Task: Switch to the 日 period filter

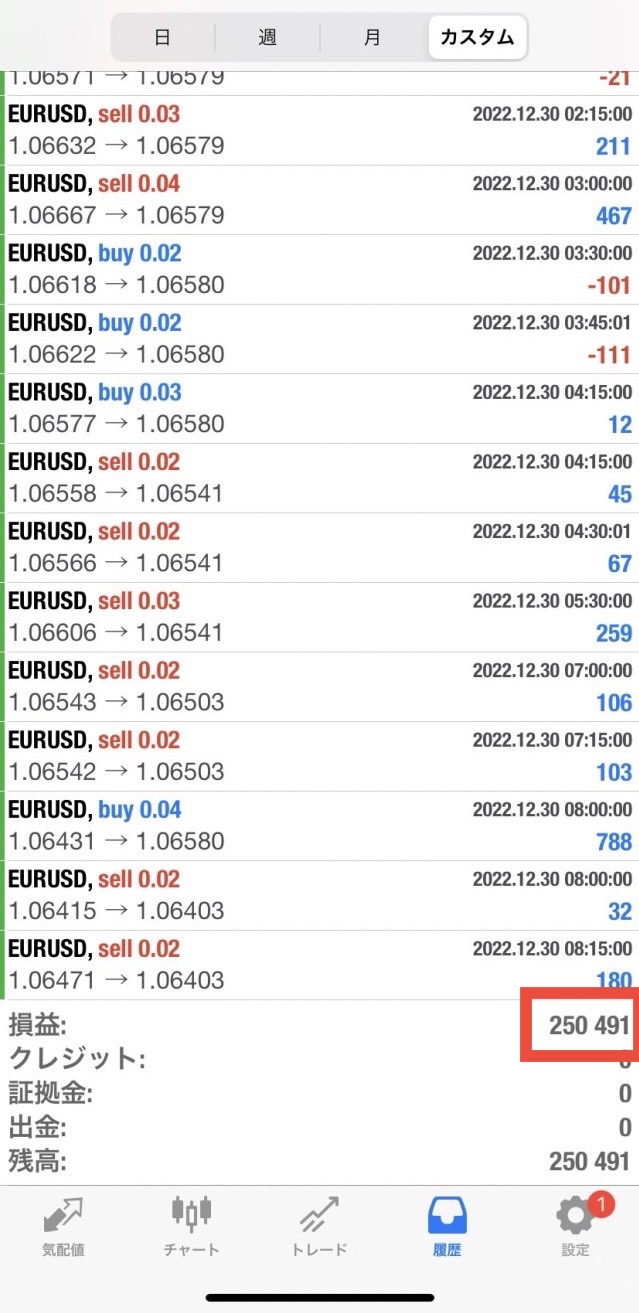Action: pyautogui.click(x=163, y=38)
